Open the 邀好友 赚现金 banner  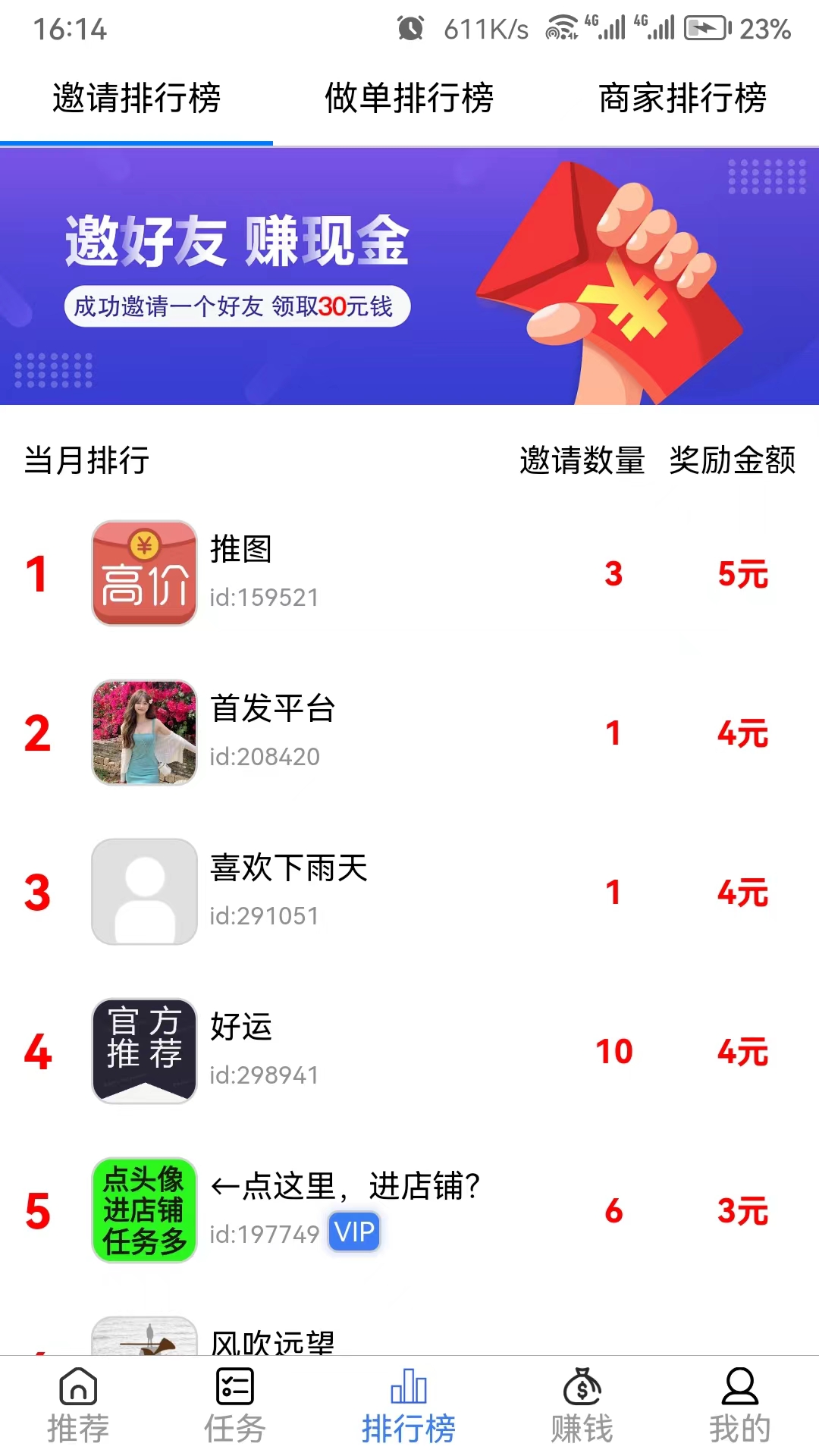click(409, 276)
